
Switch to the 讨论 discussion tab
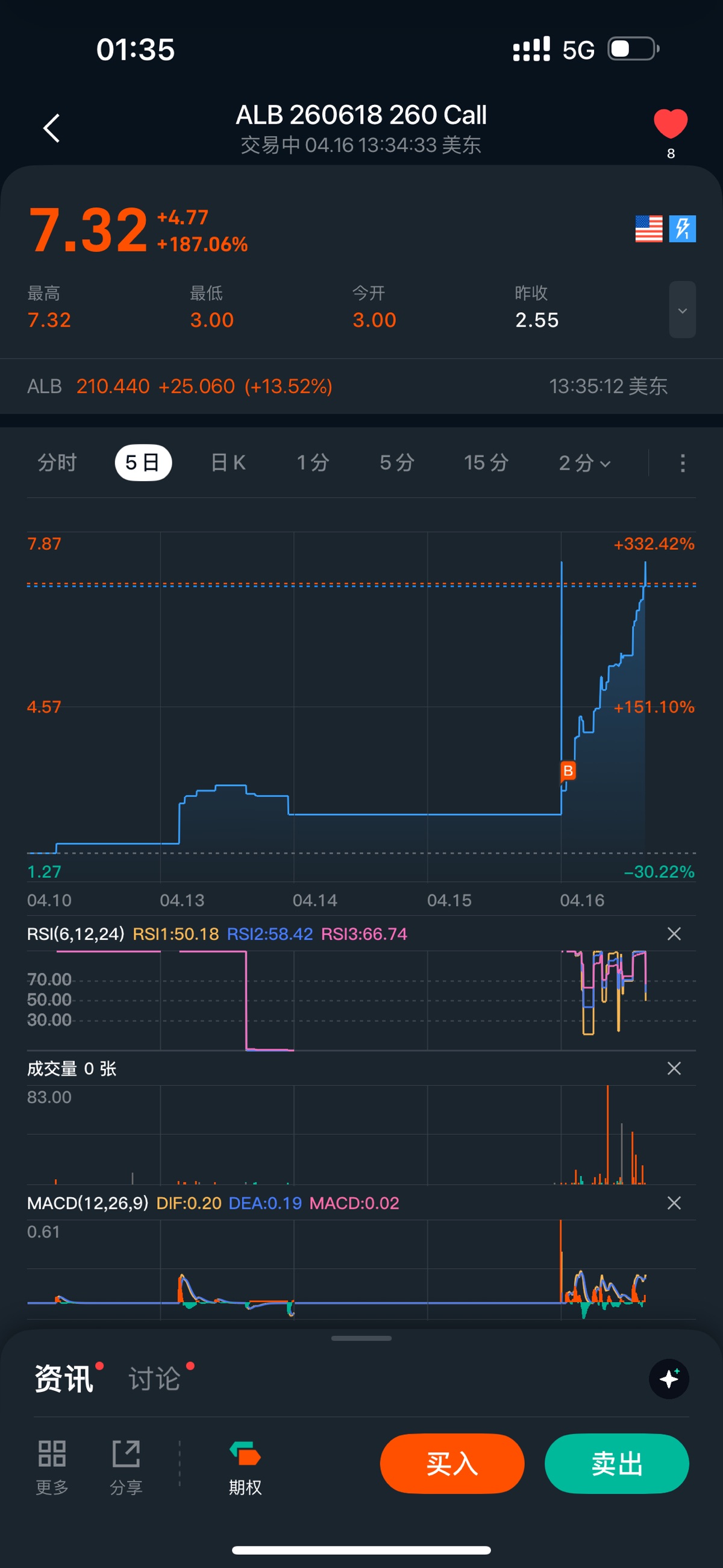[x=155, y=1379]
